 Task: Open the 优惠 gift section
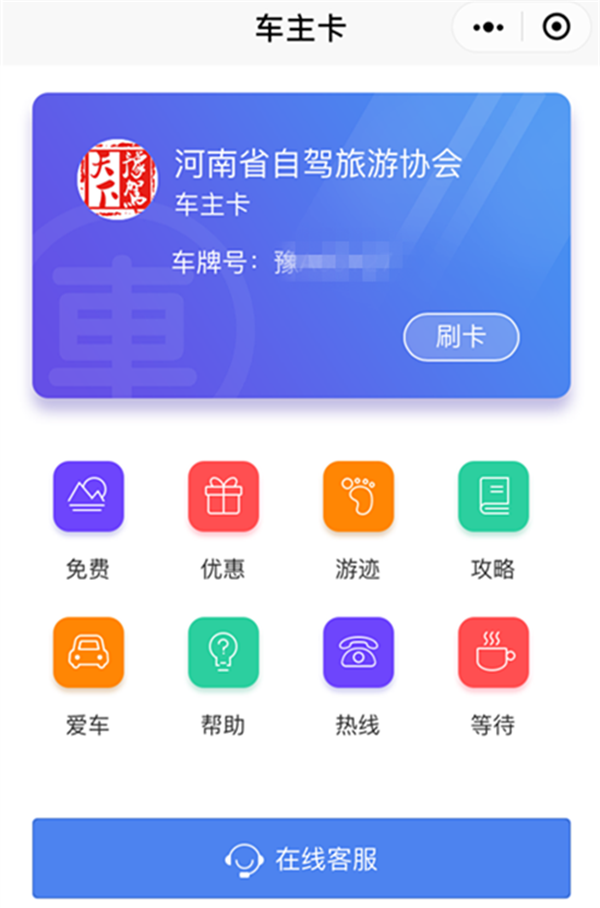[x=223, y=496]
